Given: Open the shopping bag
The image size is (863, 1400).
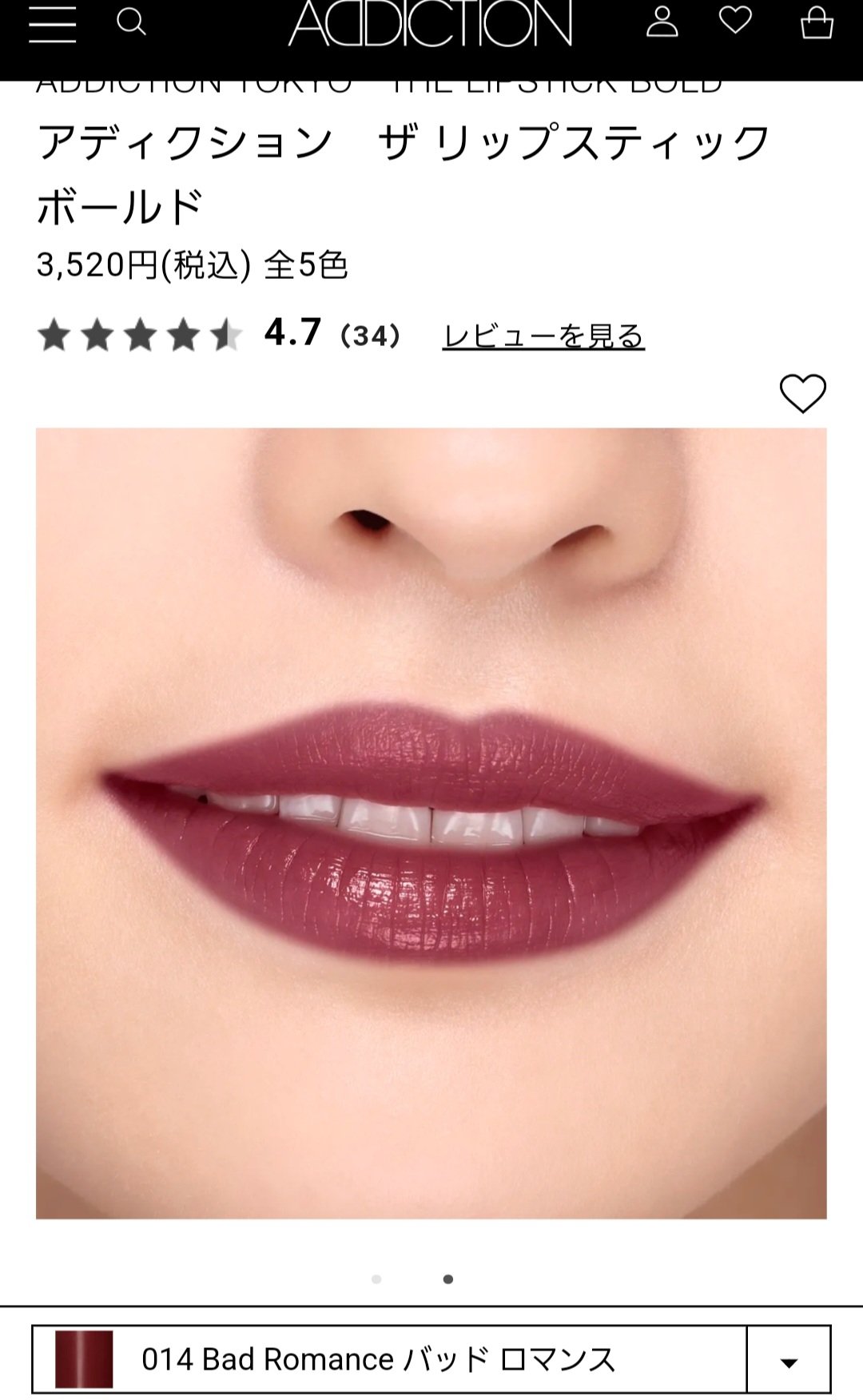Looking at the screenshot, I should pos(817,22).
